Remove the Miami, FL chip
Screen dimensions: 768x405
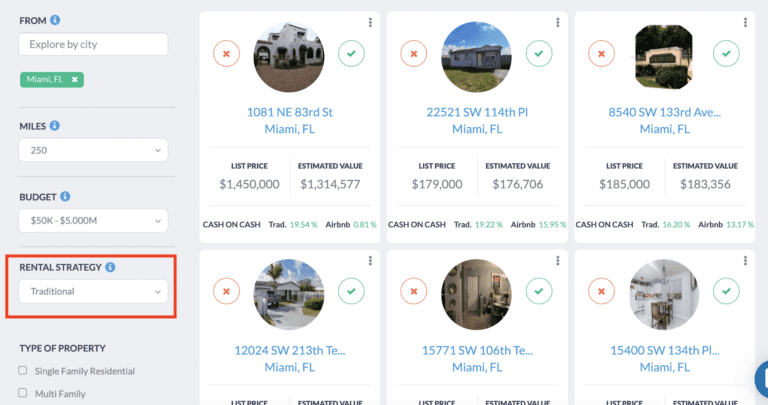pyautogui.click(x=74, y=79)
